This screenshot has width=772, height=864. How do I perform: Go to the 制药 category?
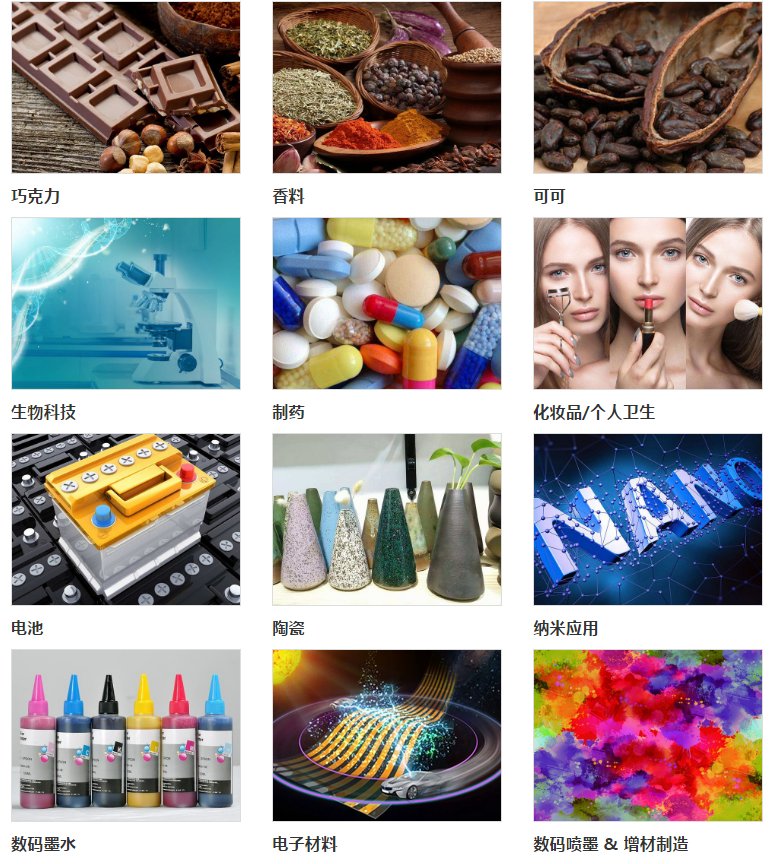[387, 303]
